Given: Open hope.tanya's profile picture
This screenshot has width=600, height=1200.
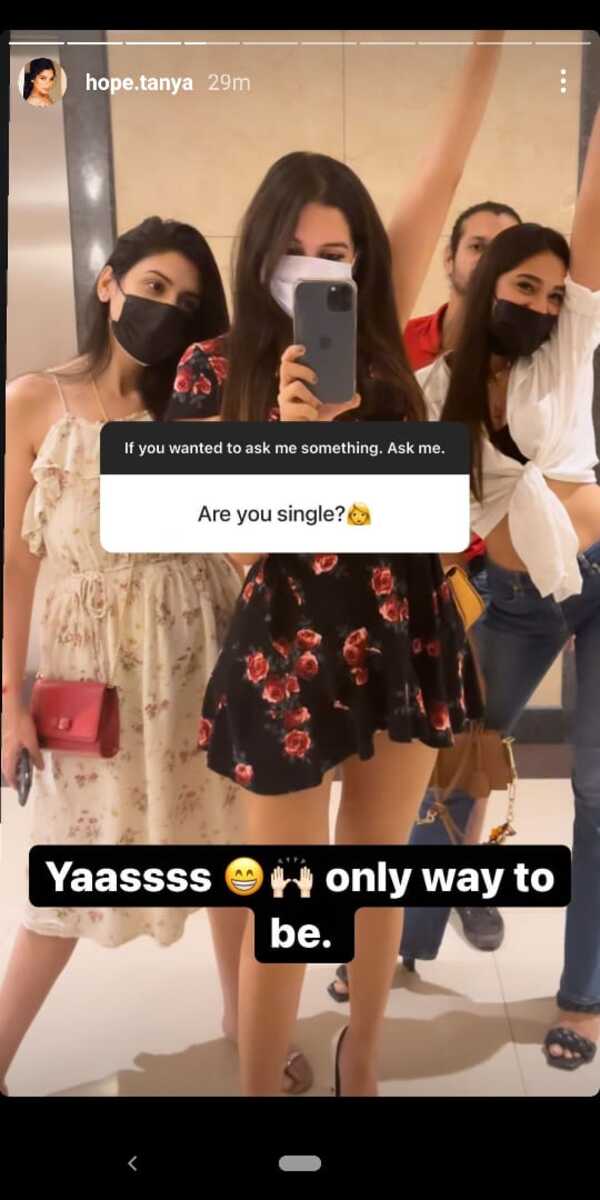Looking at the screenshot, I should point(42,82).
